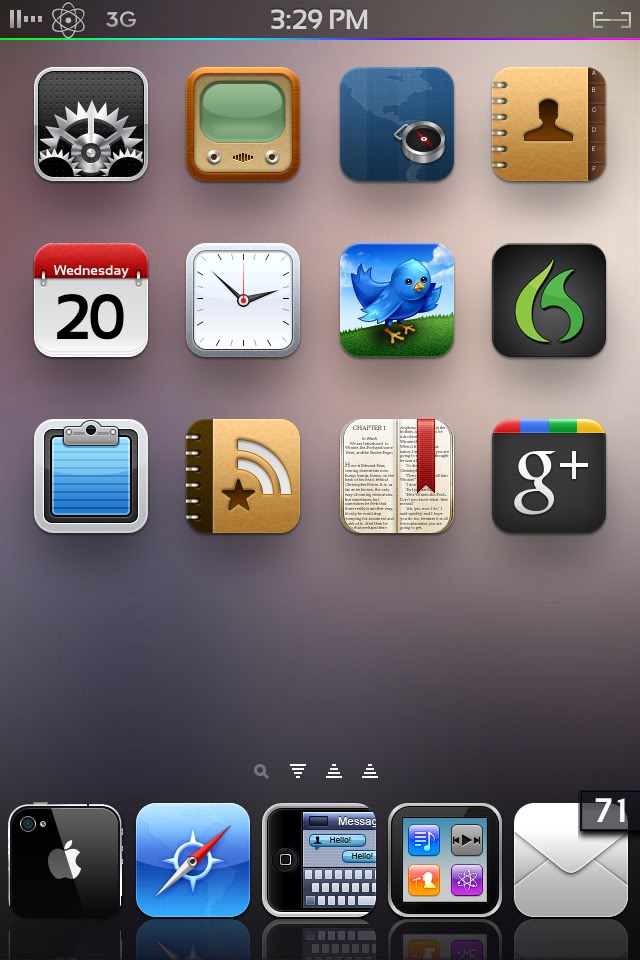Open the green flame app icon
The image size is (640, 960).
pyautogui.click(x=548, y=300)
